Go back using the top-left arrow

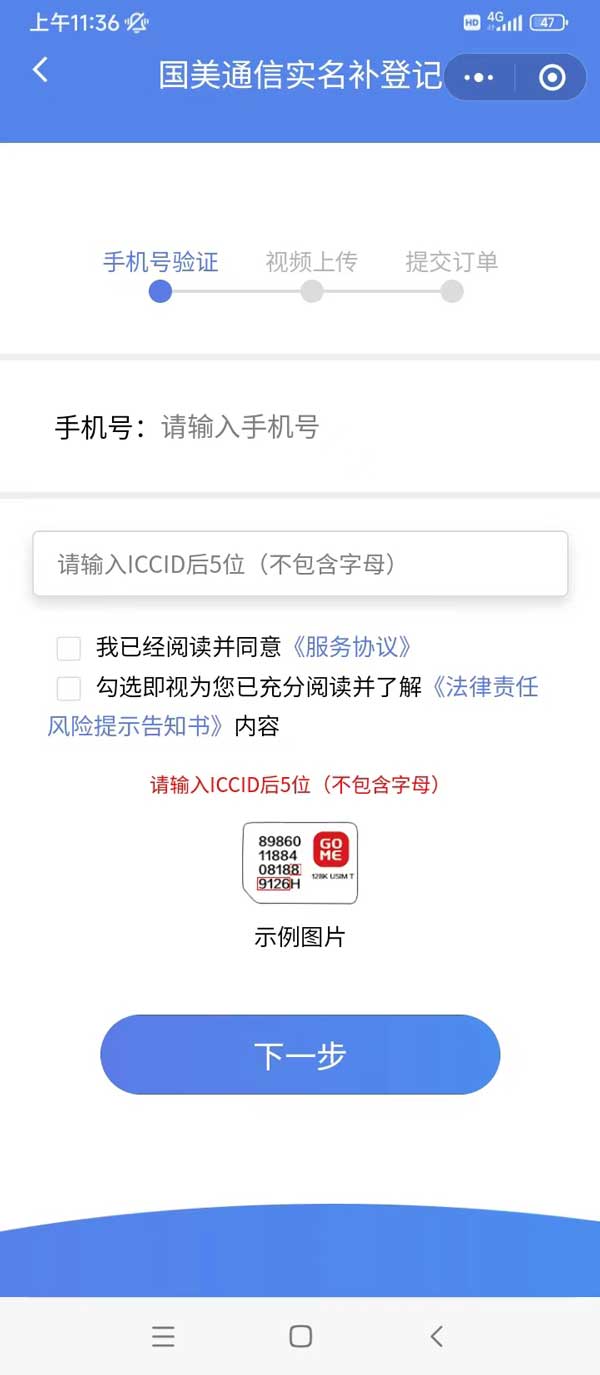click(x=40, y=70)
